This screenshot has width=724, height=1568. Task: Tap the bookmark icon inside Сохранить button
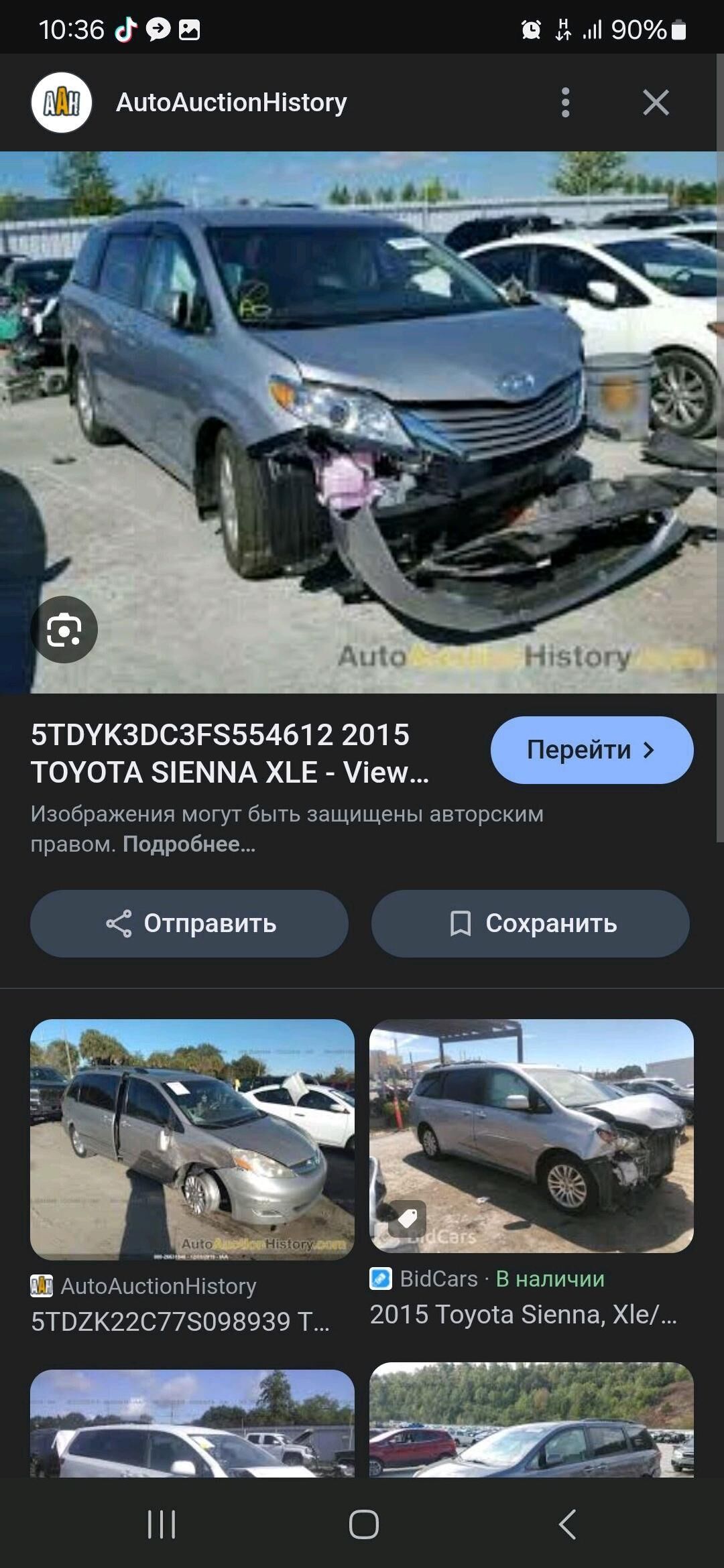click(x=463, y=923)
